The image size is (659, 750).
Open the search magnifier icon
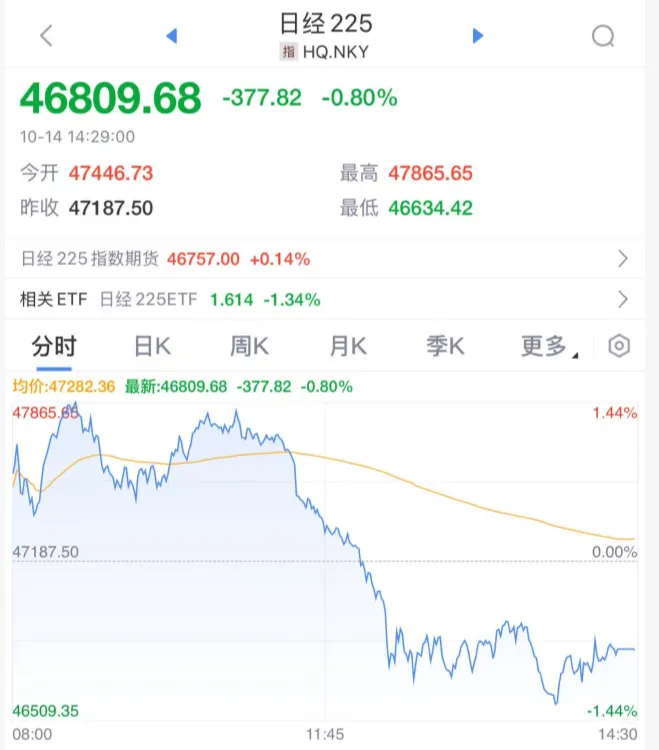click(x=603, y=37)
